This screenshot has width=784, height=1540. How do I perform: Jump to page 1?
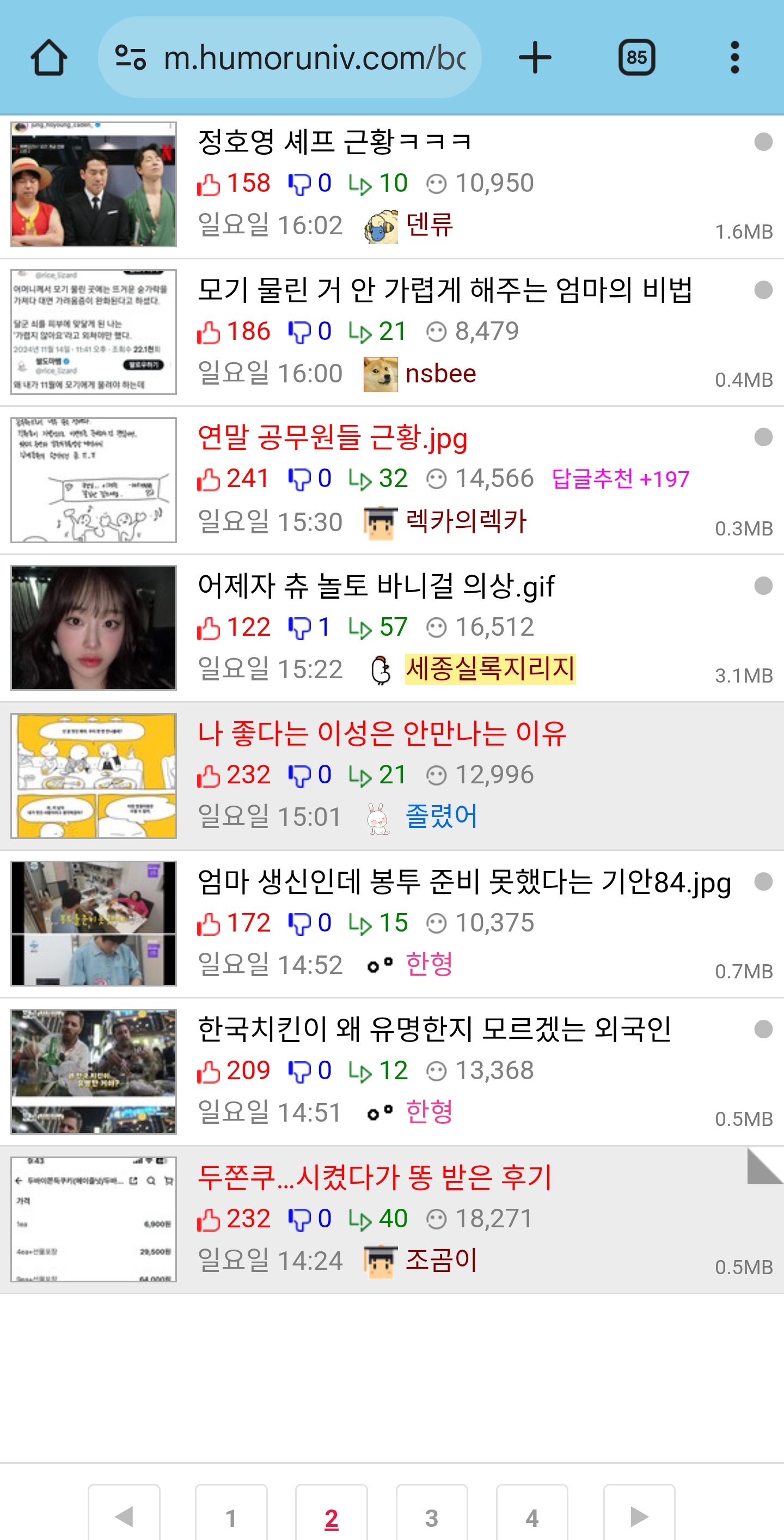(x=231, y=1513)
